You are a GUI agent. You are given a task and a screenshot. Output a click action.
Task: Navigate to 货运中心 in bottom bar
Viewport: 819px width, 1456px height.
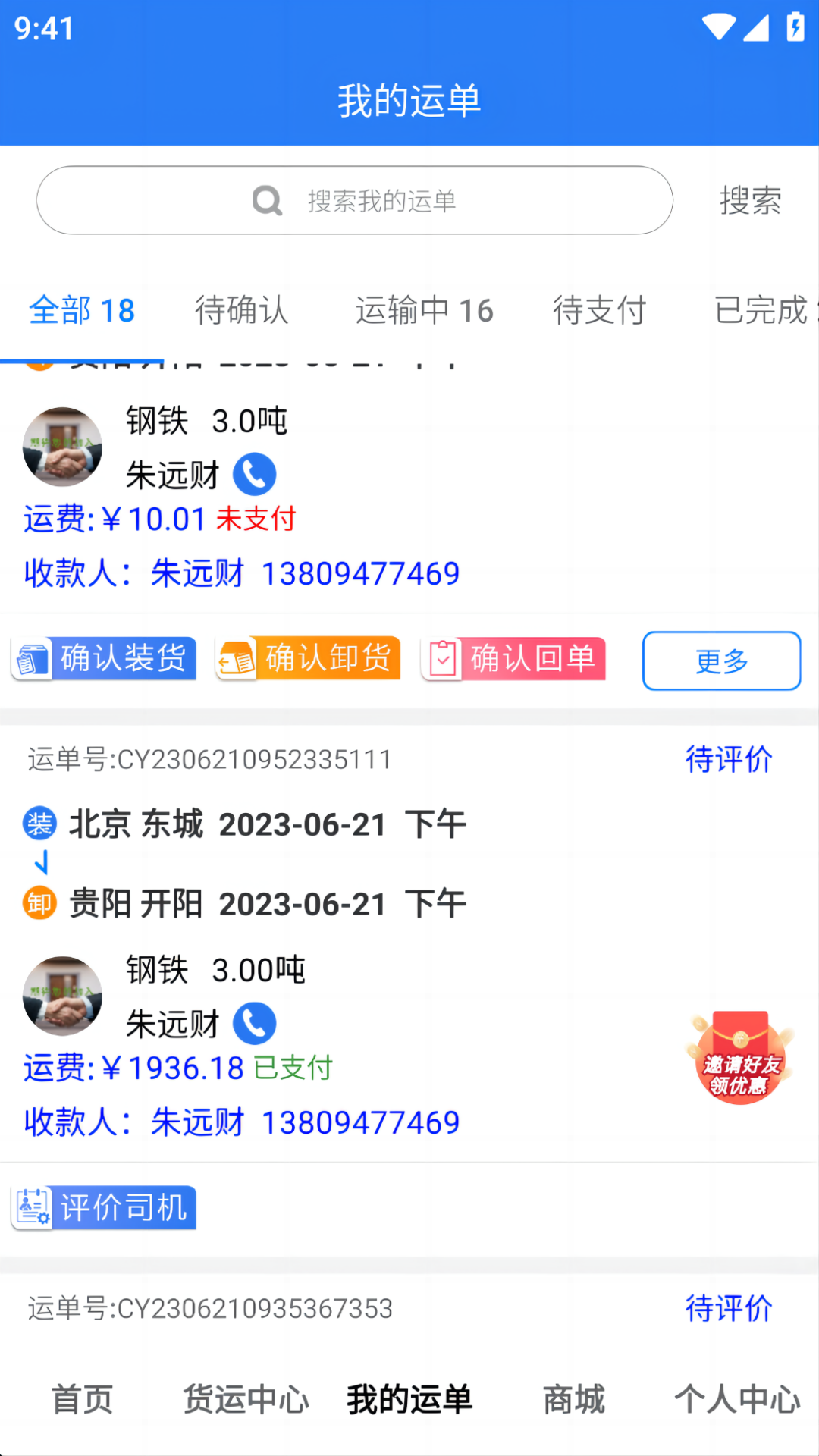[x=246, y=1400]
